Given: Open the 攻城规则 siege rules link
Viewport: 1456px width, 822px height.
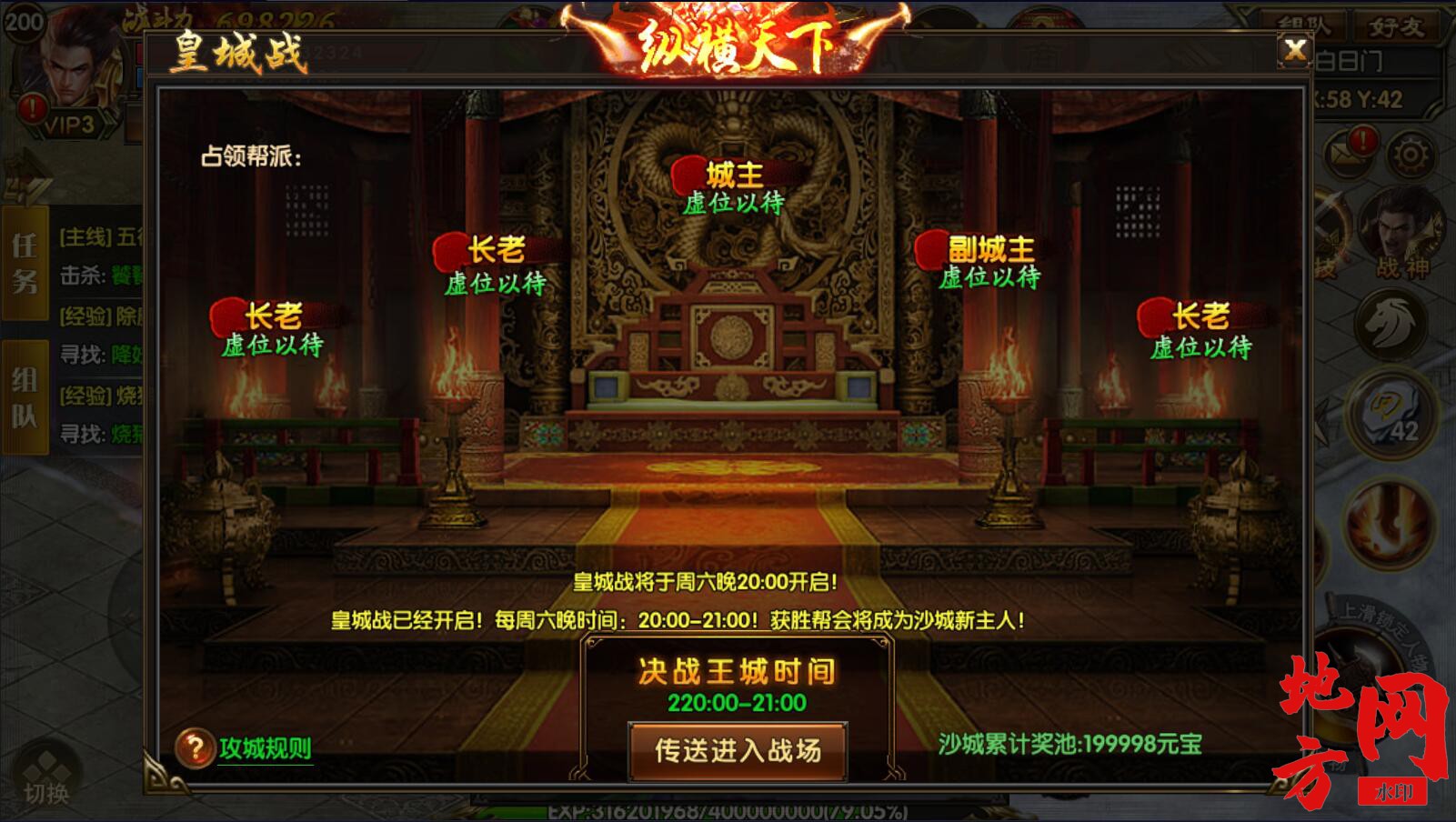Looking at the screenshot, I should point(266,748).
